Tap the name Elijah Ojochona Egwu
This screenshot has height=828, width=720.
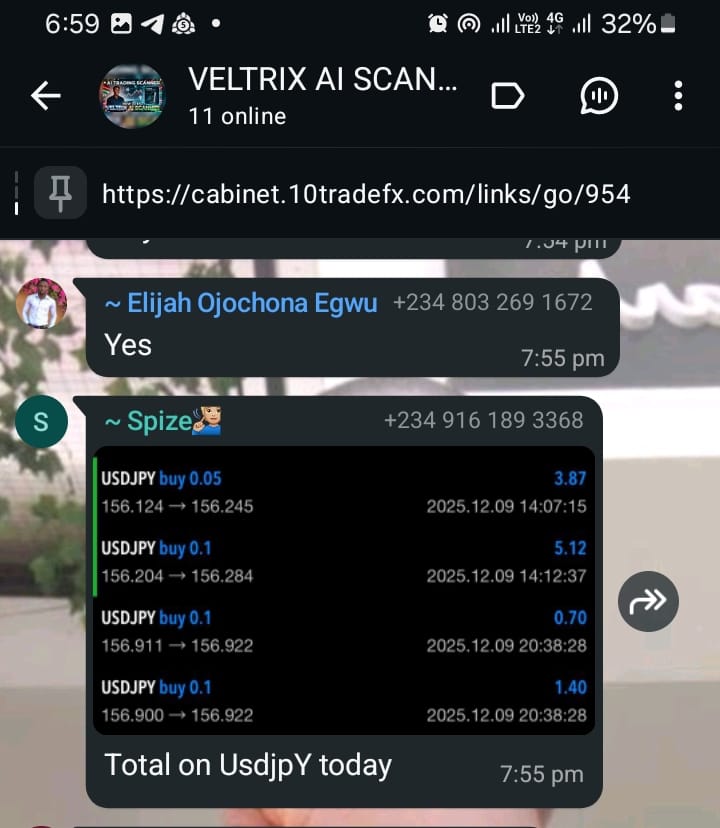coord(242,303)
